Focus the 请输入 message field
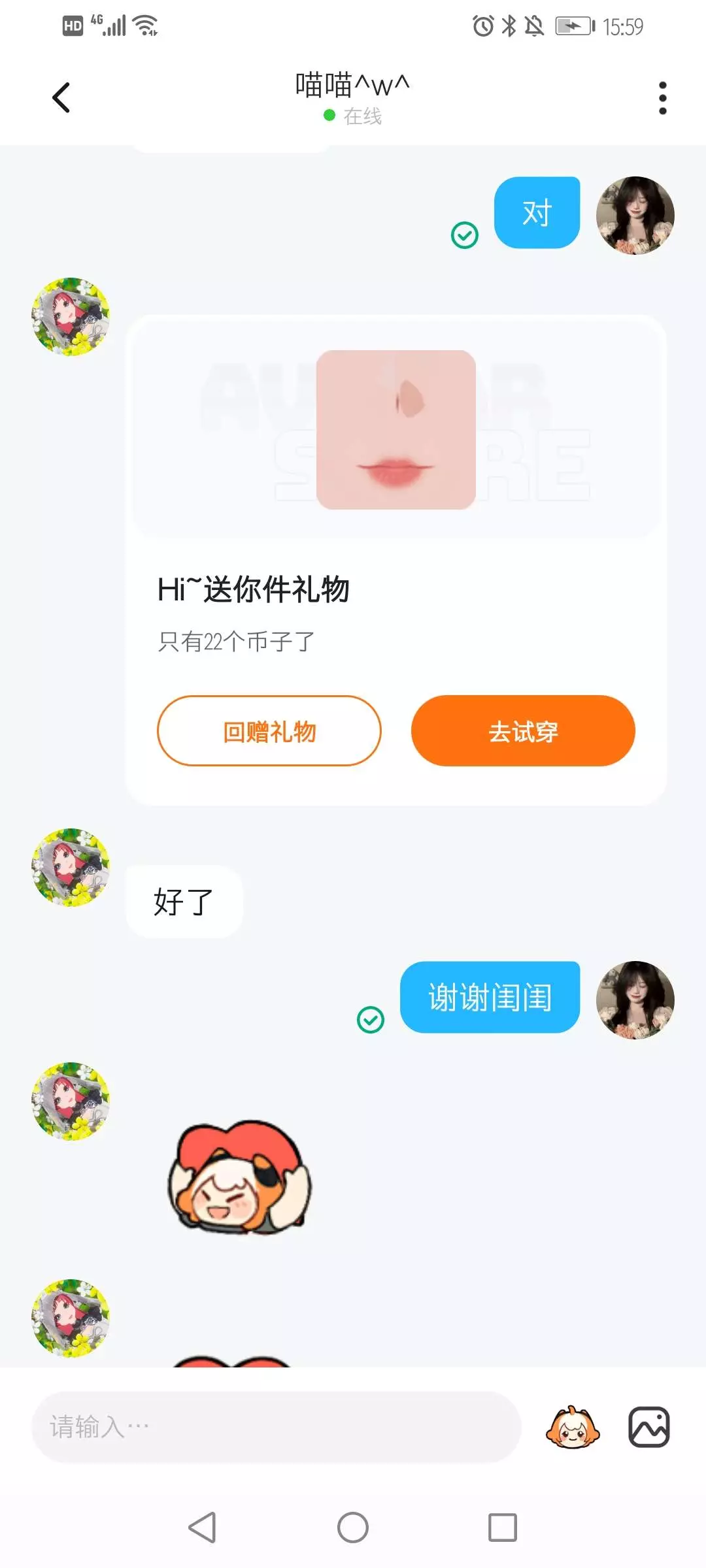706x1568 pixels. click(x=276, y=1427)
